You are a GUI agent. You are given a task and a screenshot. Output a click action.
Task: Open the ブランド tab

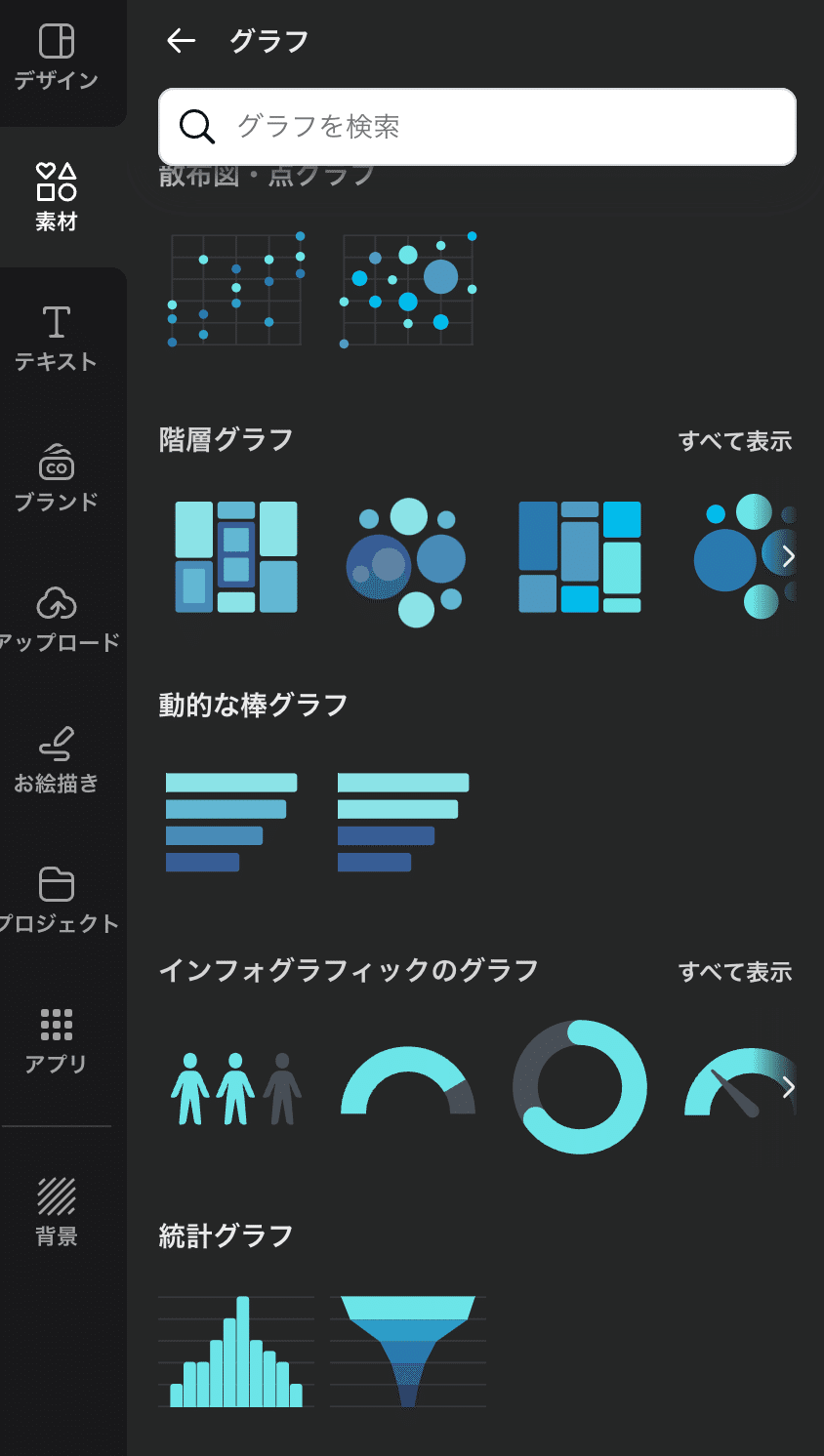click(57, 478)
